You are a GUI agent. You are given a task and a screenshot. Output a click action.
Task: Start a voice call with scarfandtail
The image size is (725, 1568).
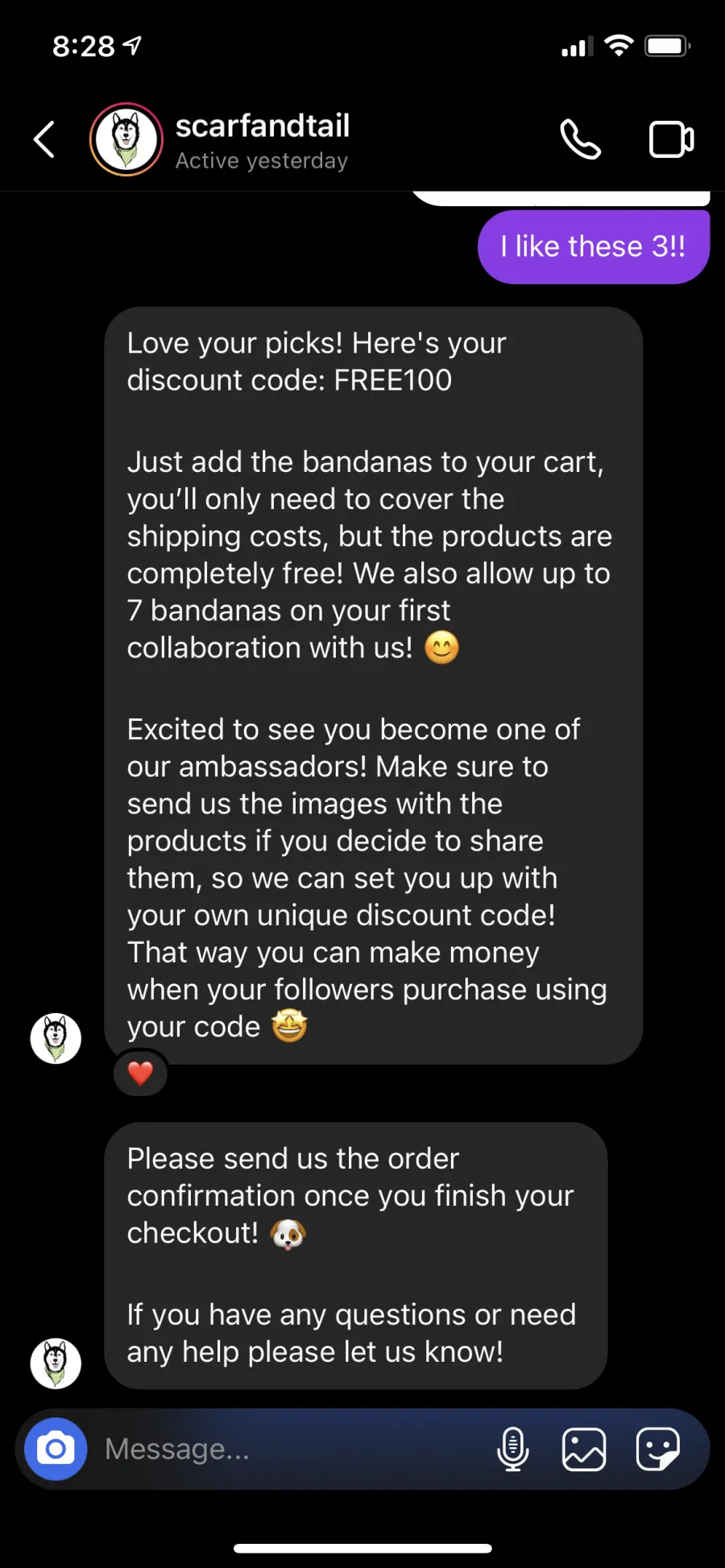[x=580, y=139]
